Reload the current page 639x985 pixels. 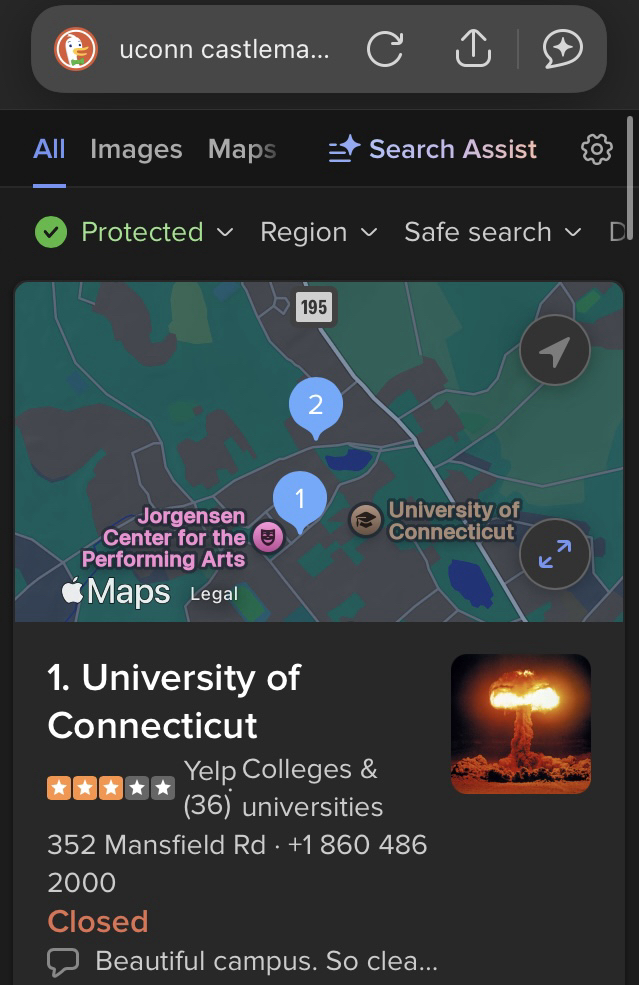384,49
